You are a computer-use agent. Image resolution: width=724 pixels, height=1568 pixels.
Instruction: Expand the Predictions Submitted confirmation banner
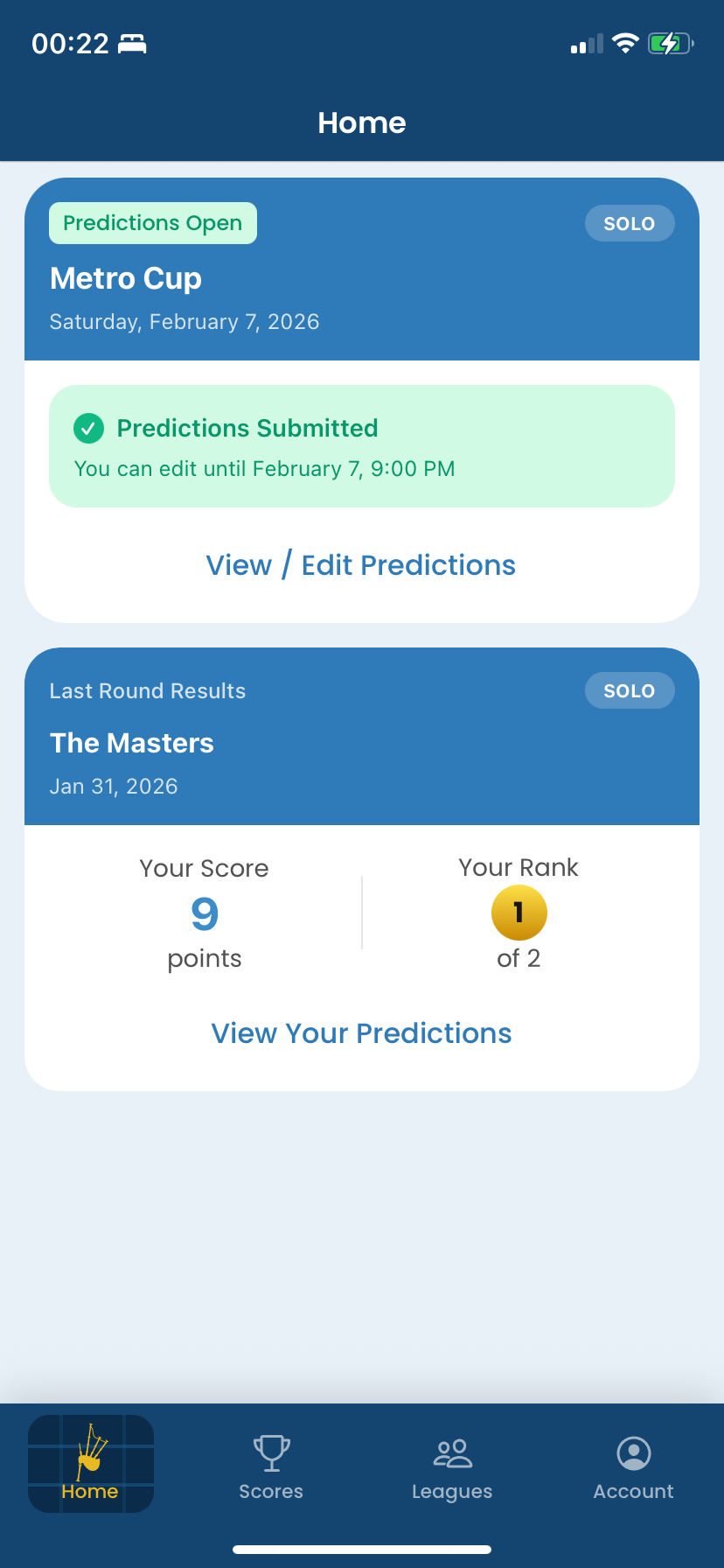point(362,446)
